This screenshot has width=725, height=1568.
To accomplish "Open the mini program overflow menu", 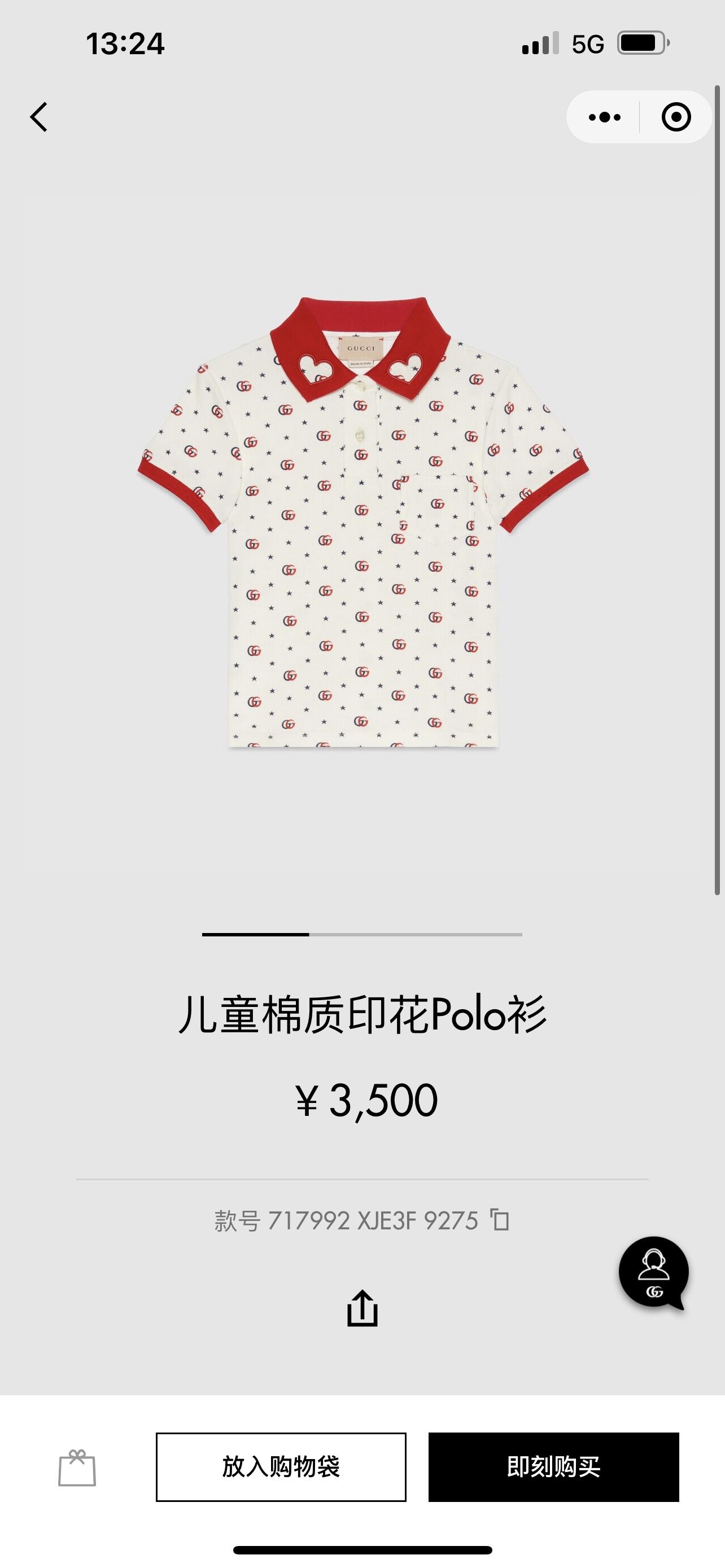I will pyautogui.click(x=605, y=117).
